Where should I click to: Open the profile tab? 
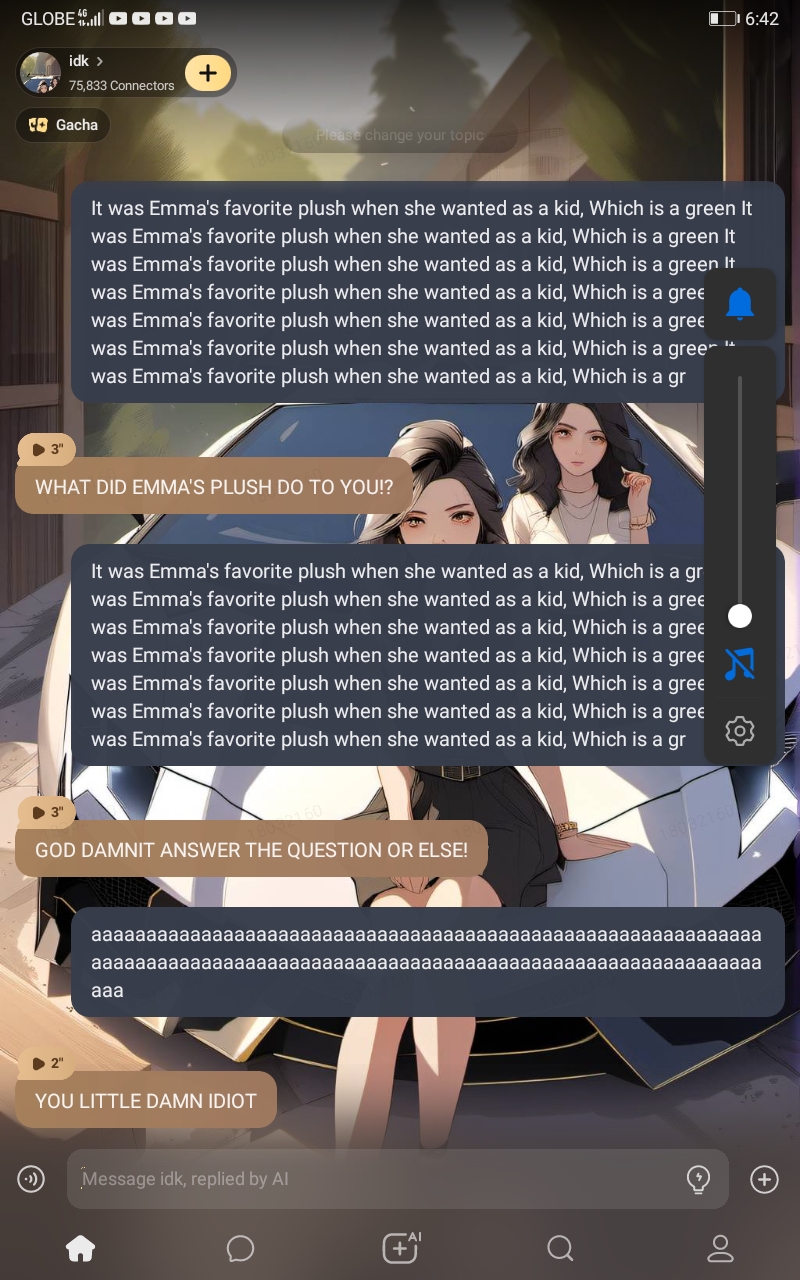click(x=720, y=1248)
